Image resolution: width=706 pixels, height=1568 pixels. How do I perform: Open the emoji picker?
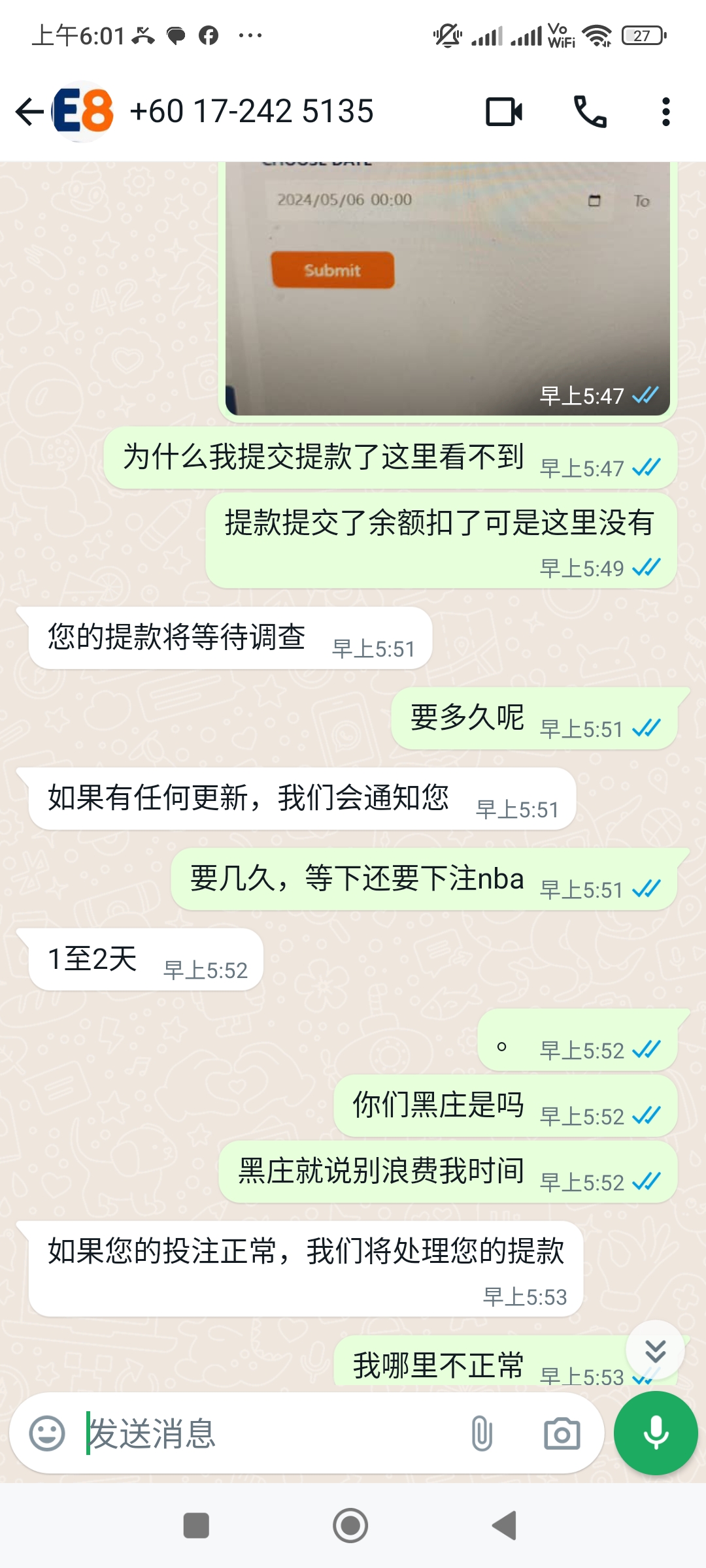pyautogui.click(x=47, y=1434)
